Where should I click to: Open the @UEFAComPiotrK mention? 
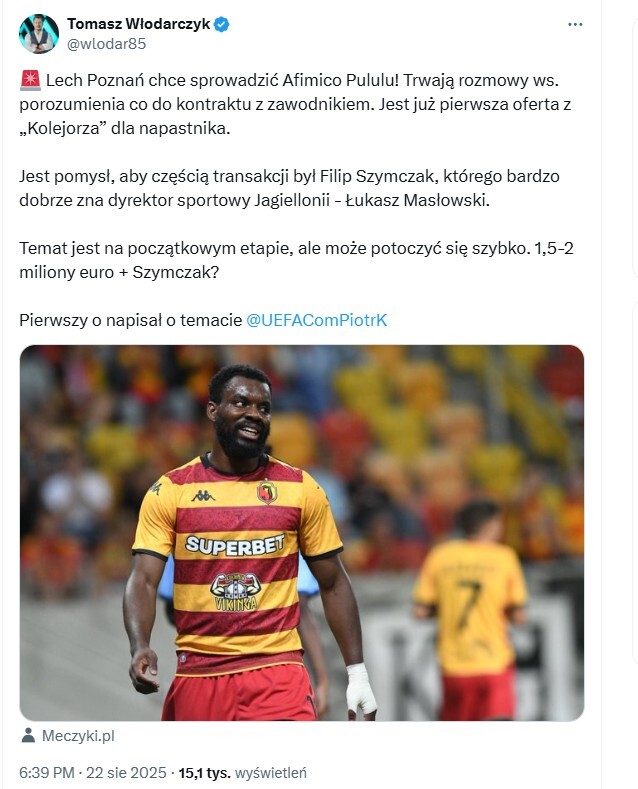[316, 320]
